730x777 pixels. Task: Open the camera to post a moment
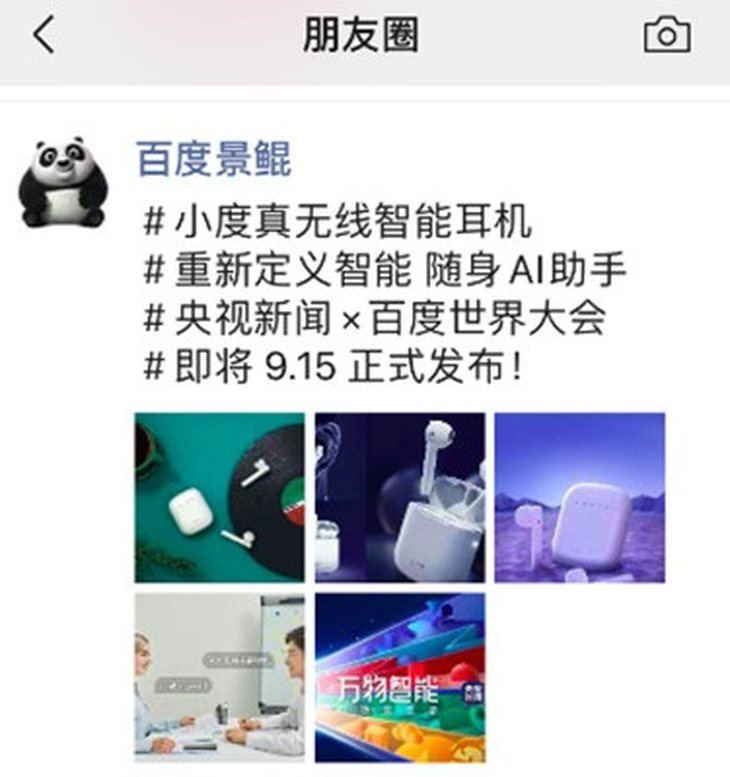pyautogui.click(x=667, y=36)
